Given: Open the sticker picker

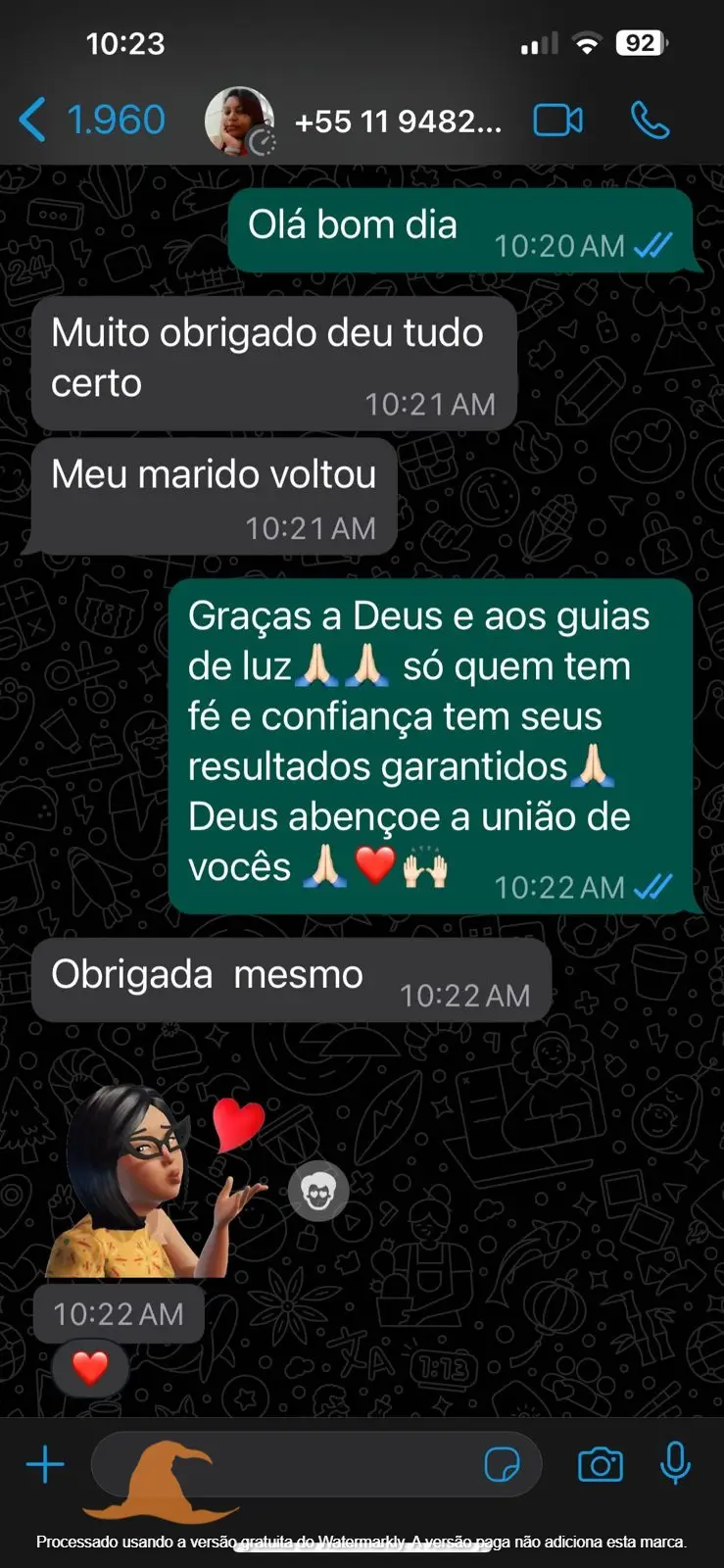Looking at the screenshot, I should [503, 1465].
